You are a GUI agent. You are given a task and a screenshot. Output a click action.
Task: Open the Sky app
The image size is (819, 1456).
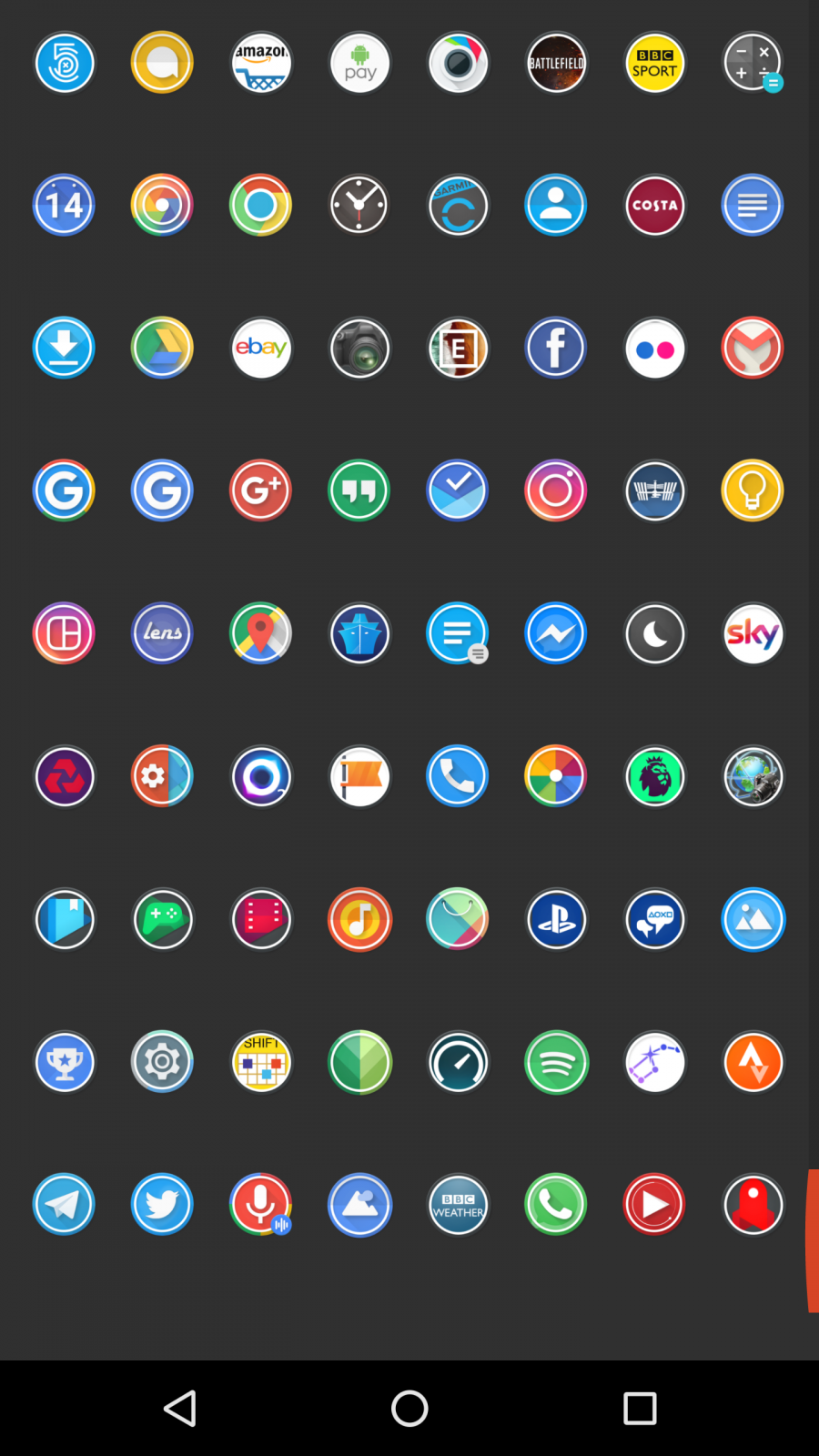(753, 633)
